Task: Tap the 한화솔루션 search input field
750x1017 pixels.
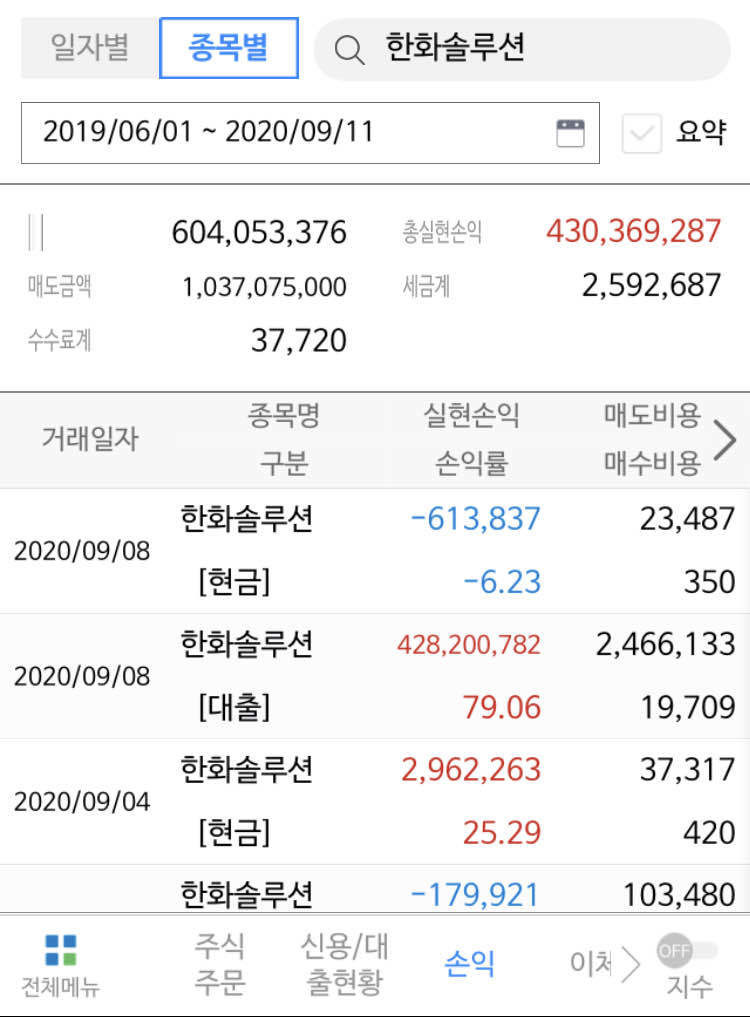Action: coord(500,47)
